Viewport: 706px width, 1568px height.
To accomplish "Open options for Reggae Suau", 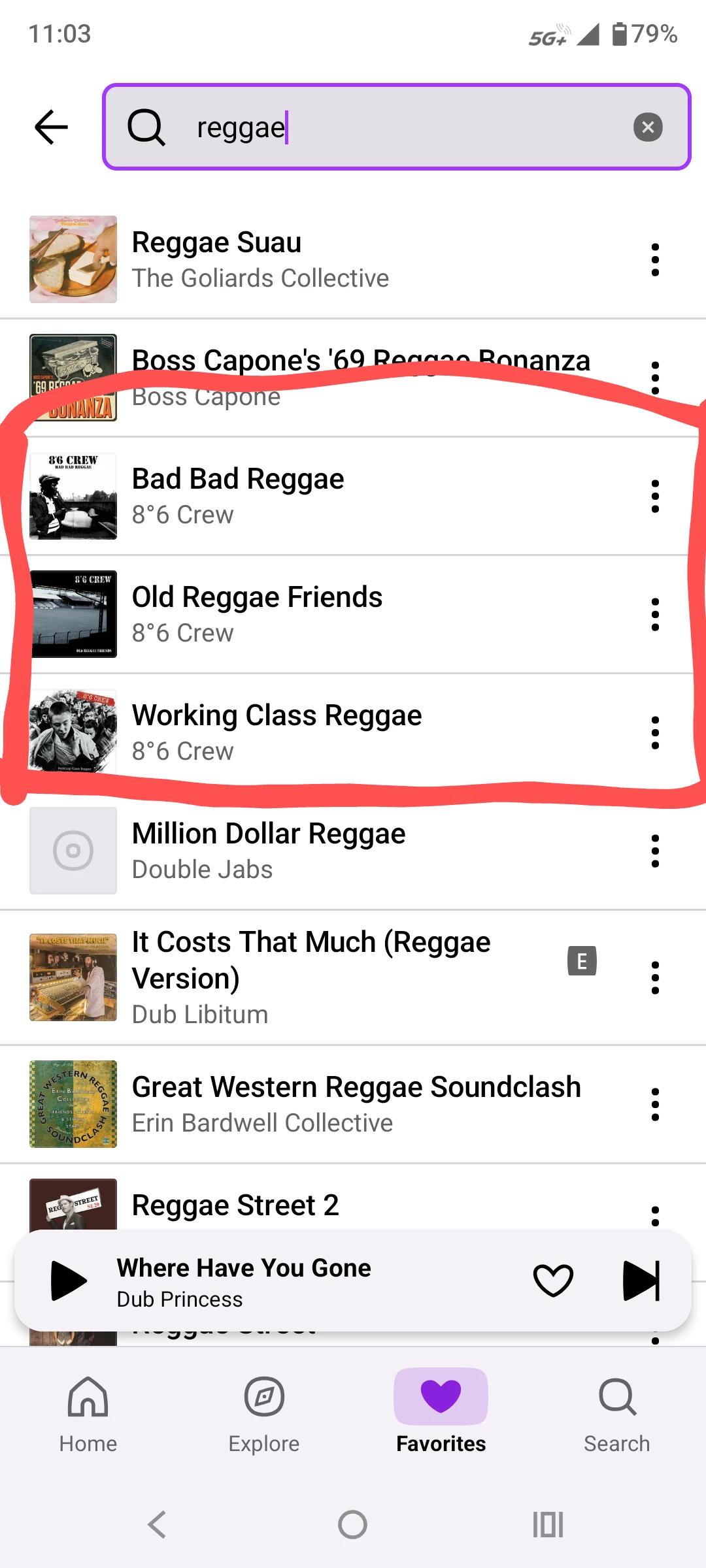I will (x=654, y=259).
